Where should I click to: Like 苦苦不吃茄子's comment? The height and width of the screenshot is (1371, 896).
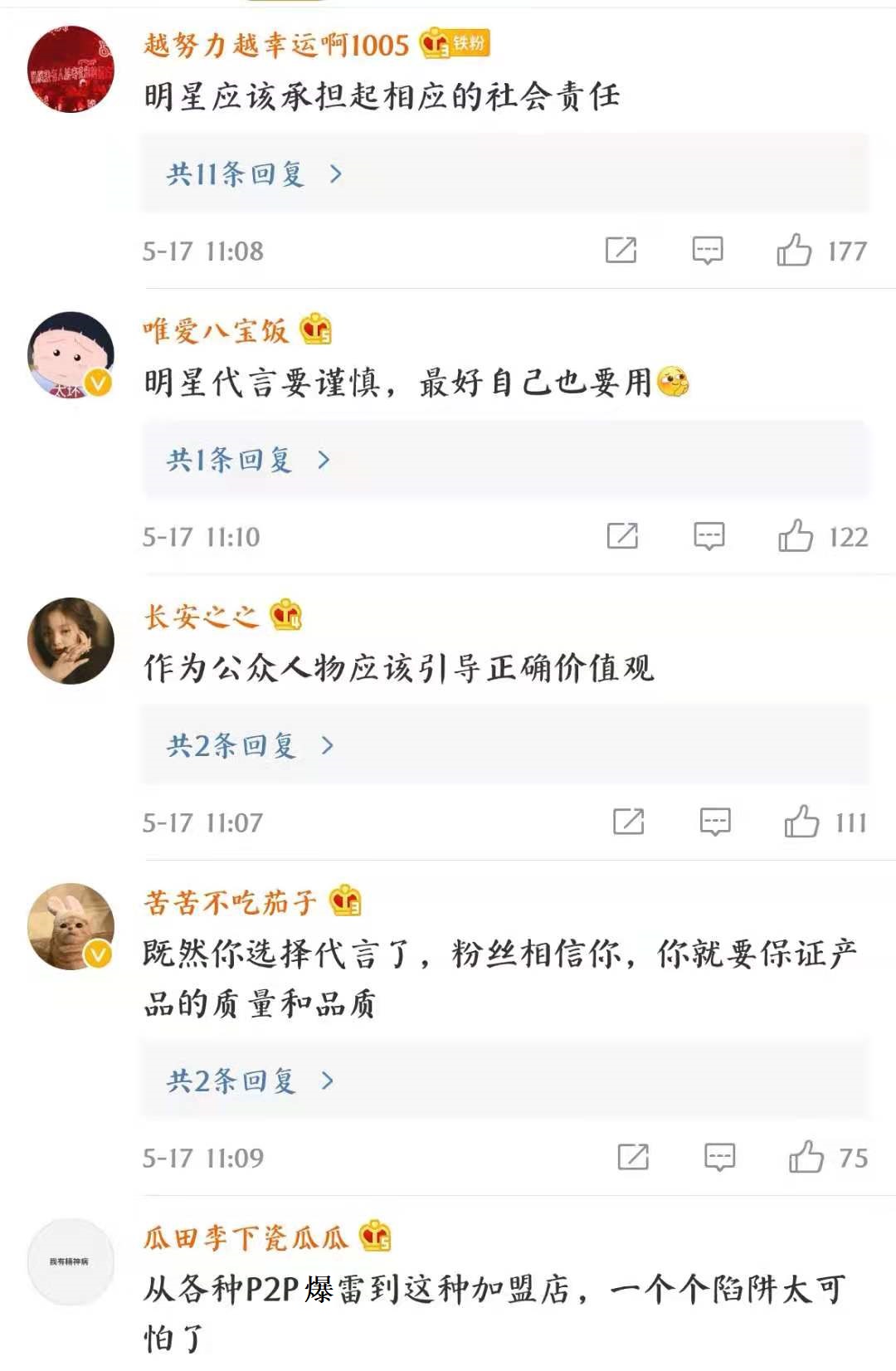pyautogui.click(x=806, y=1157)
